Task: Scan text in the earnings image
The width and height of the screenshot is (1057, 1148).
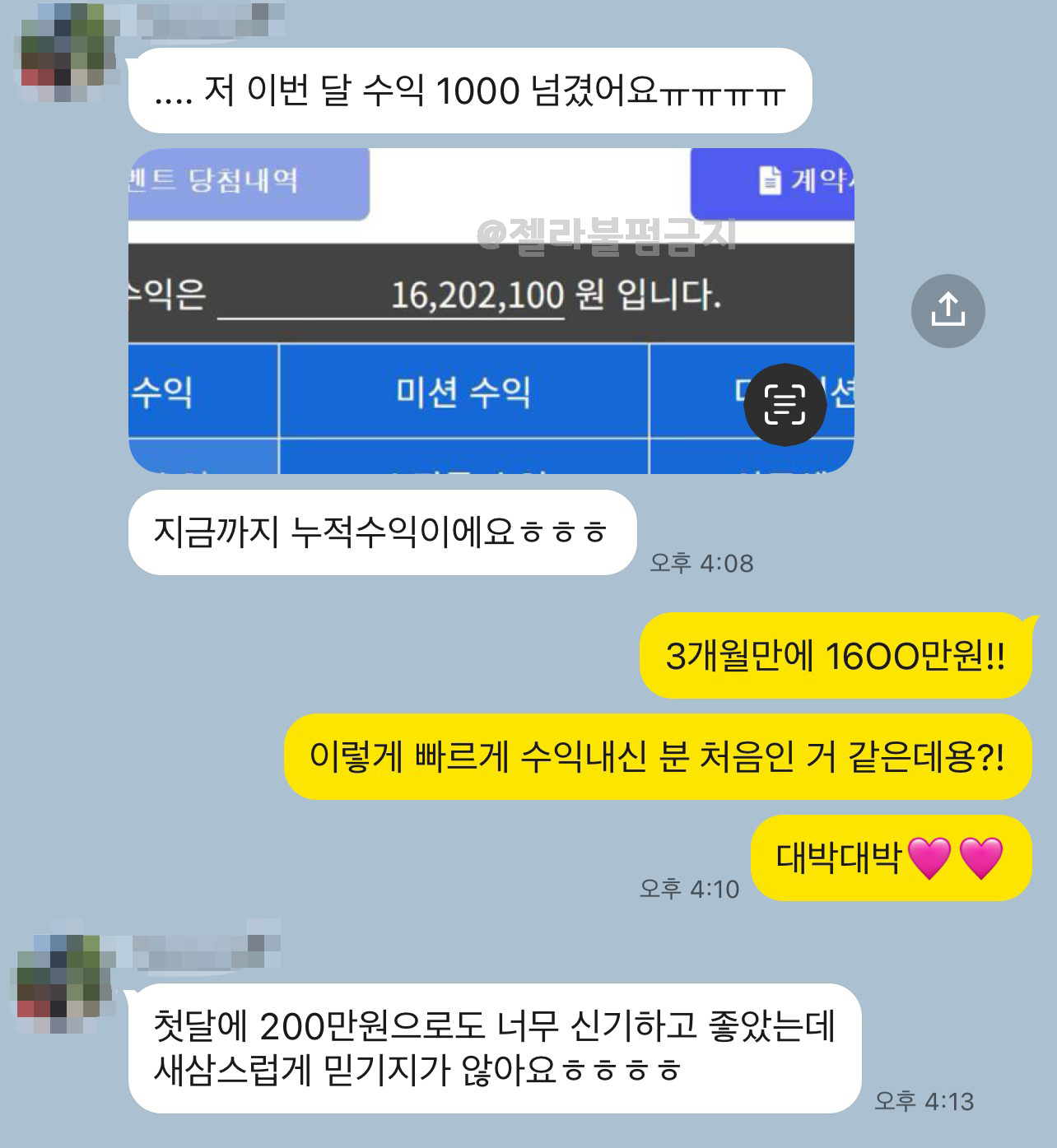Action: [x=785, y=405]
